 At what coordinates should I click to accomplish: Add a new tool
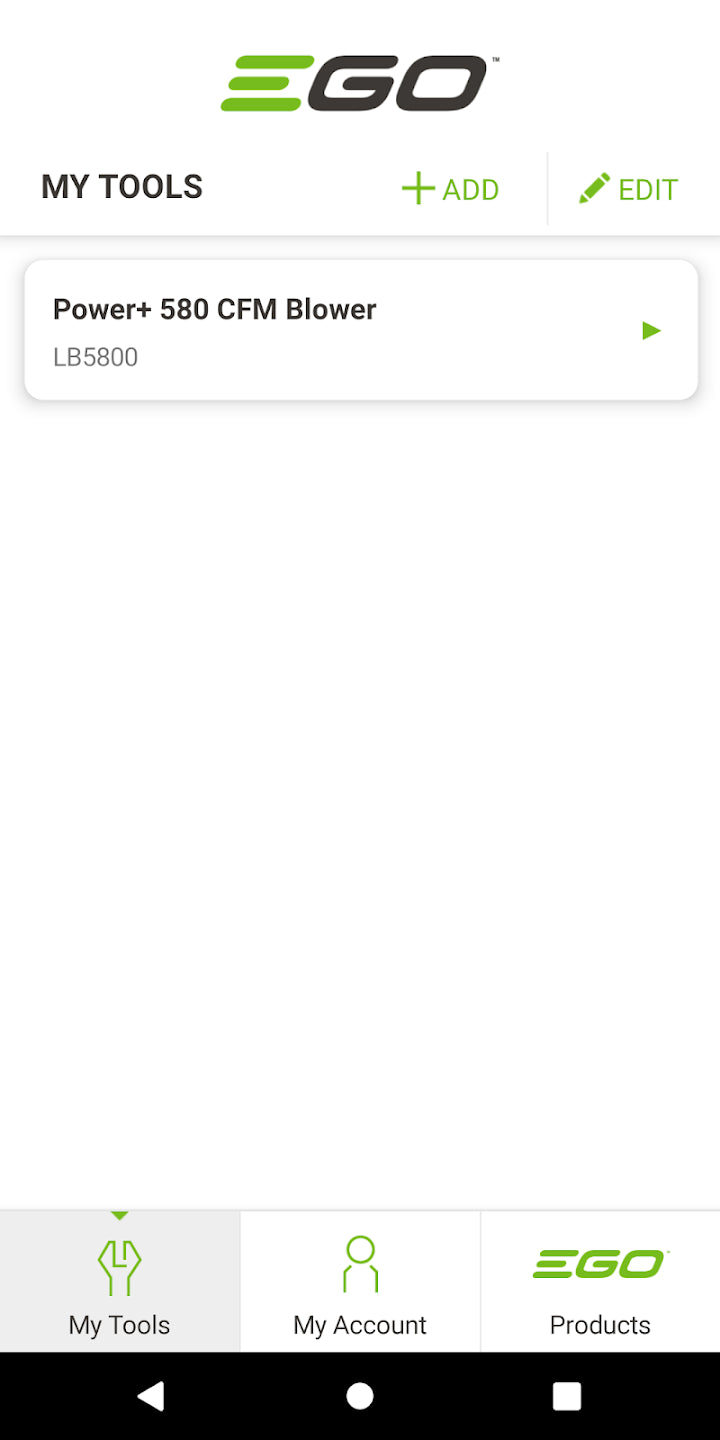click(x=450, y=189)
